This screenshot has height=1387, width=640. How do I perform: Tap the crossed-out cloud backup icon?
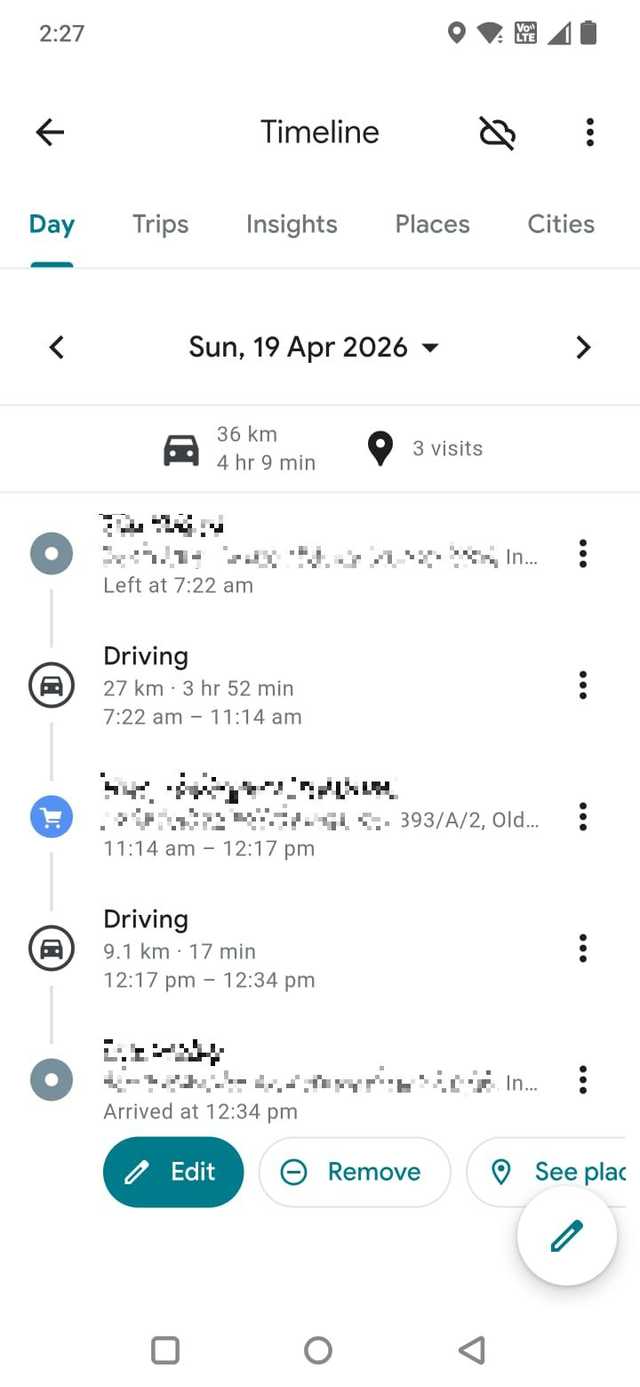coord(497,132)
